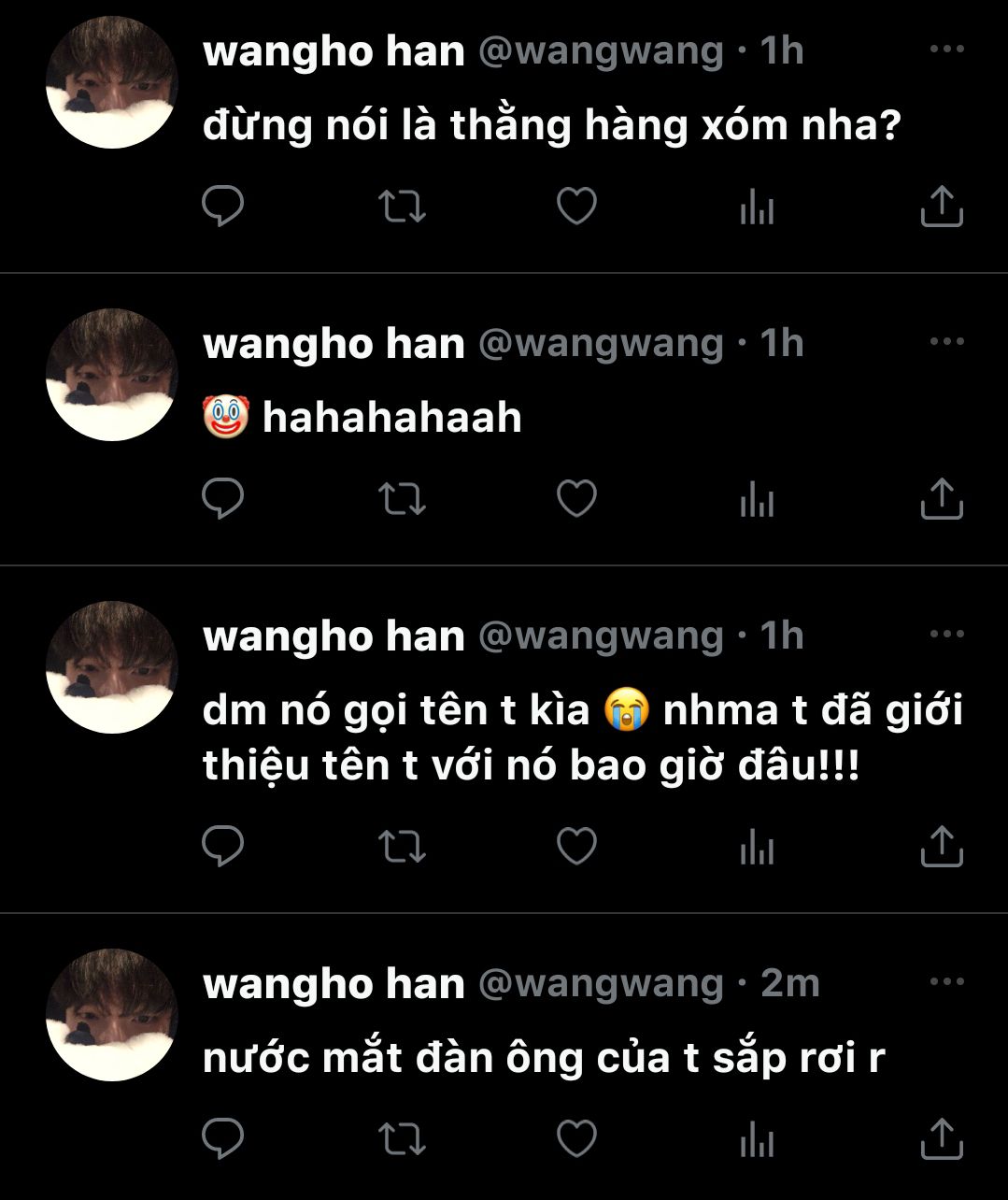Share the 'nước mắt đàn ông' tweet
1008x1200 pixels.
pyautogui.click(x=941, y=1138)
